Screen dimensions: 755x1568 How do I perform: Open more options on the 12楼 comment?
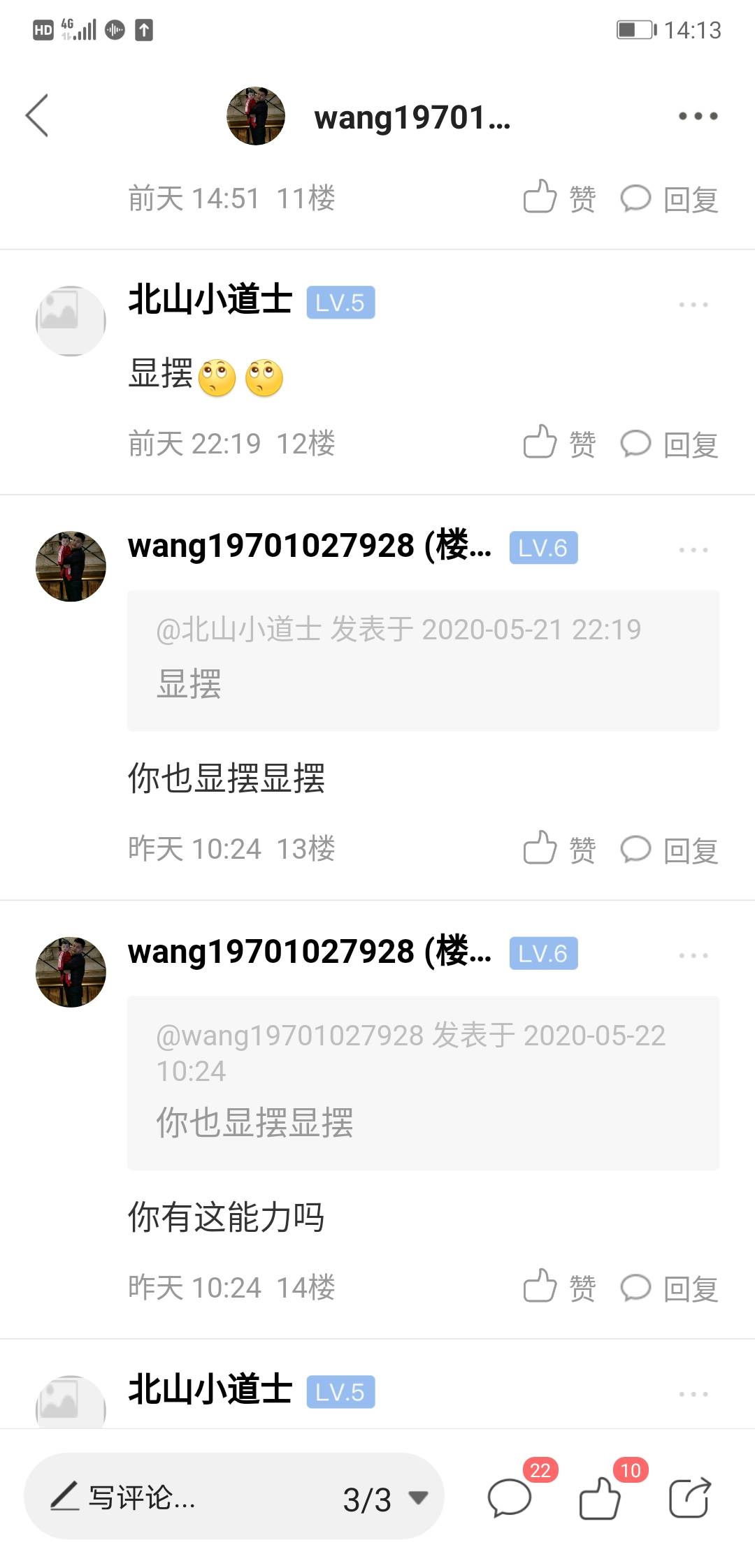tap(693, 305)
